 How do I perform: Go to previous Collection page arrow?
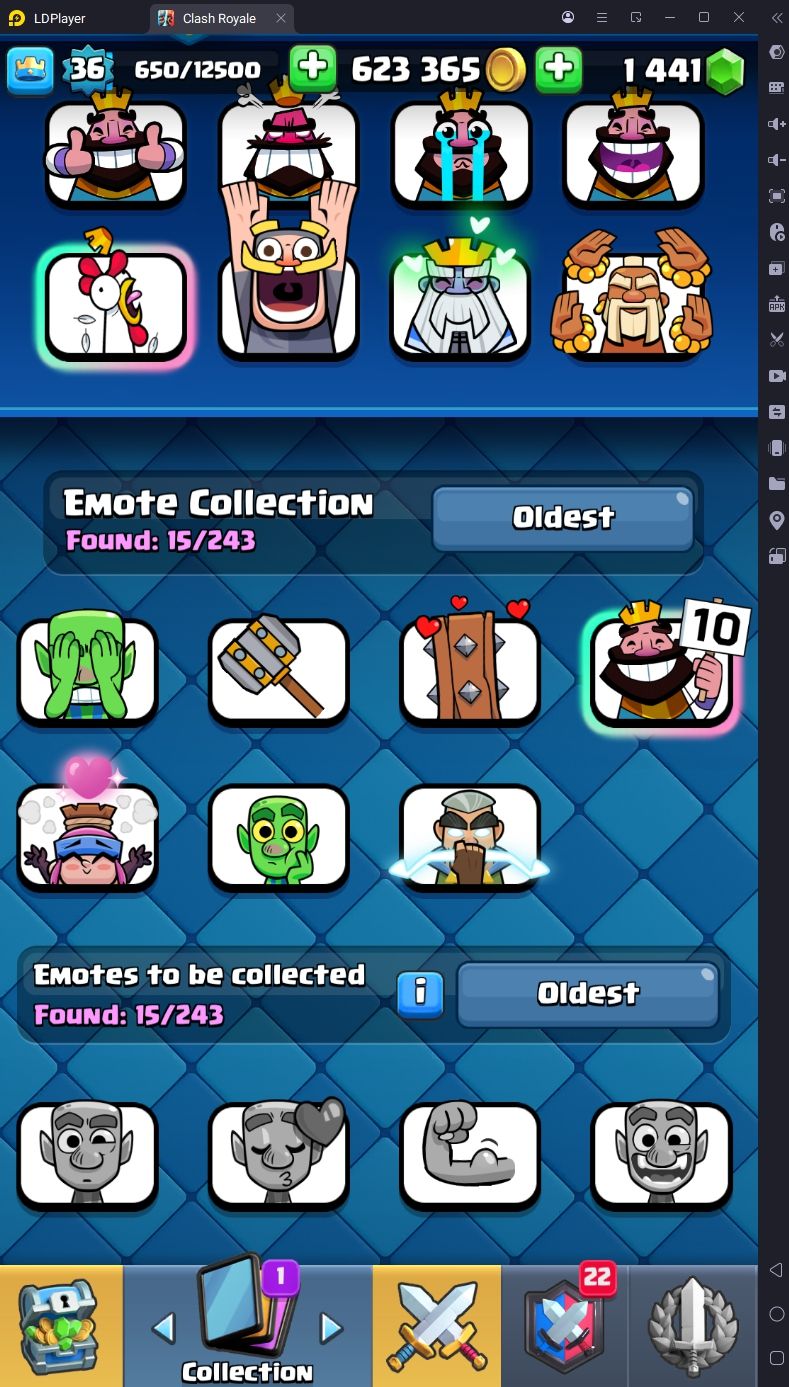click(163, 1328)
